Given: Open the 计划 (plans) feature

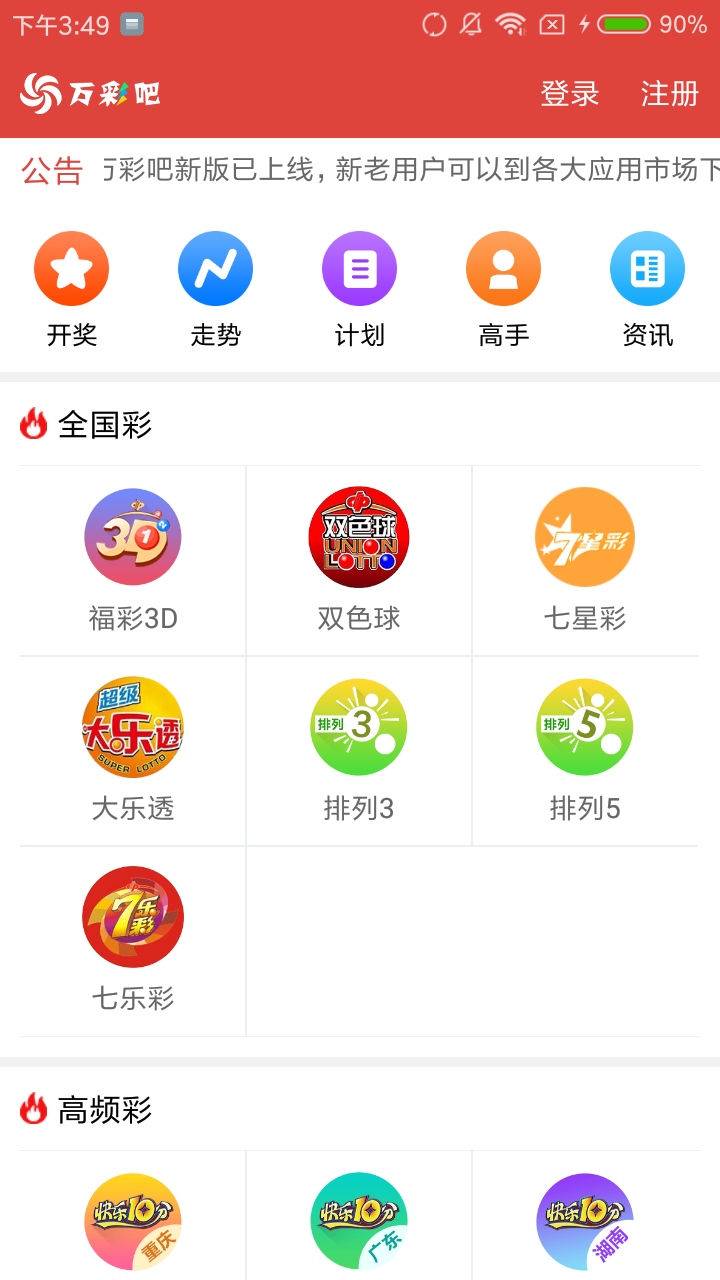Looking at the screenshot, I should pos(359,287).
